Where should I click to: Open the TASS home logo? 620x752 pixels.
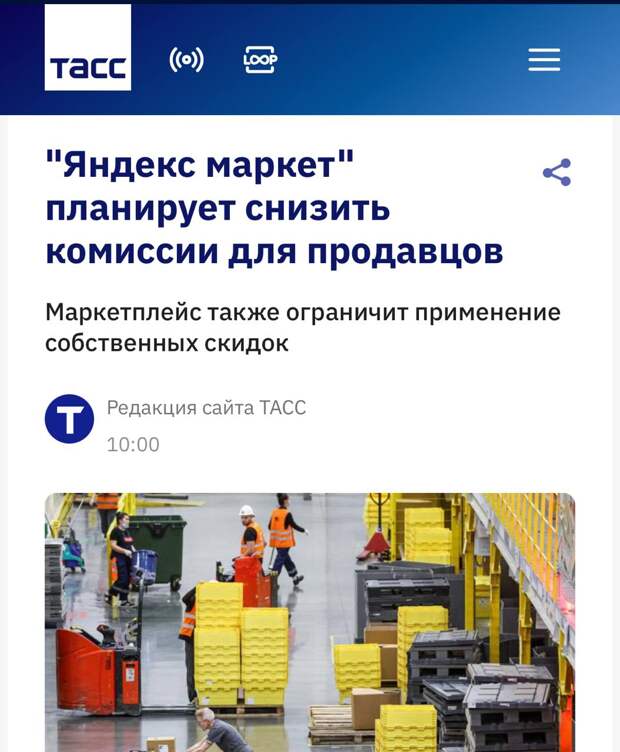(88, 48)
